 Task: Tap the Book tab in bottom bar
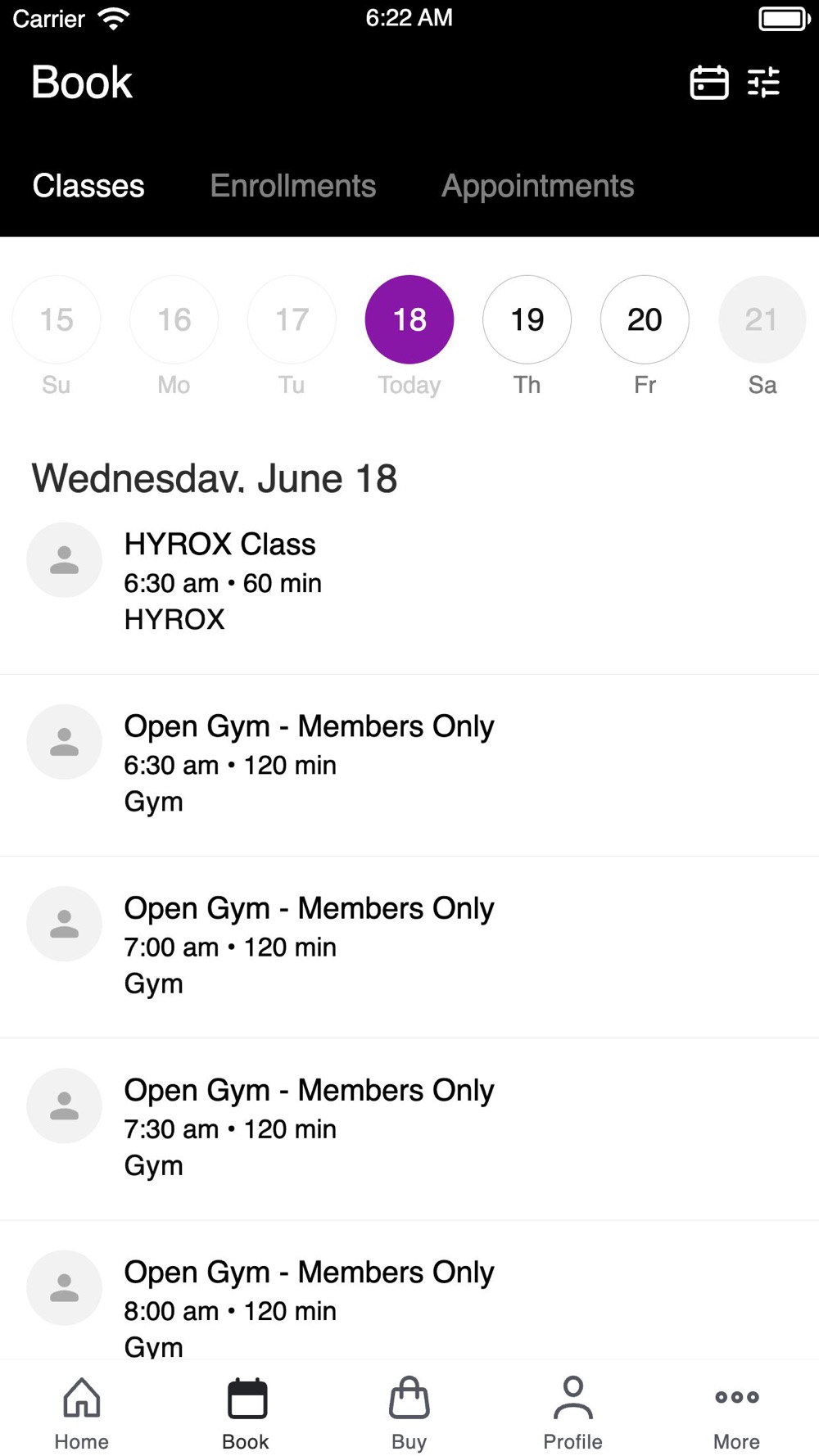tap(246, 1413)
